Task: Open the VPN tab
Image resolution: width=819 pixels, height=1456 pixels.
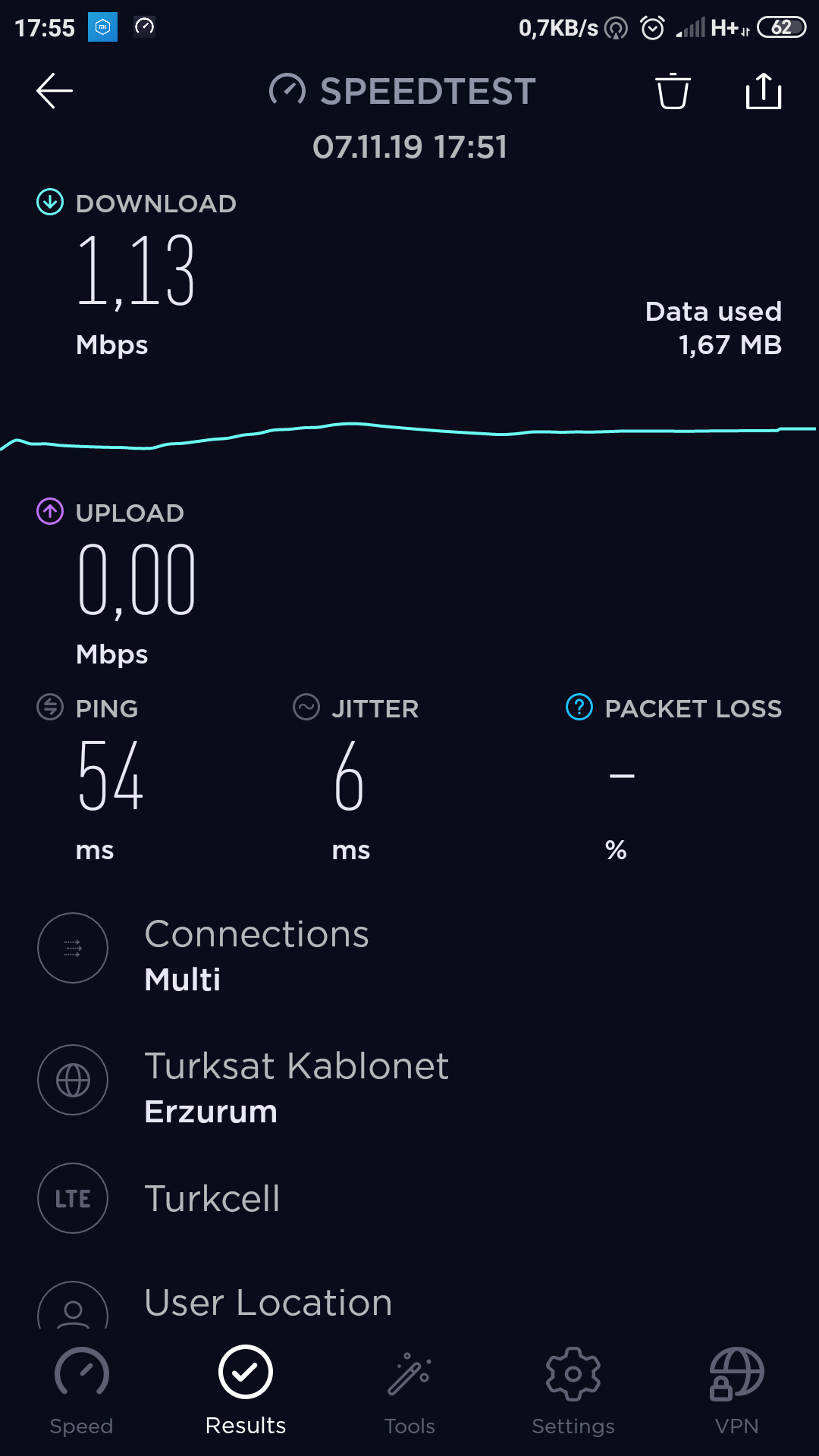Action: click(x=736, y=1392)
